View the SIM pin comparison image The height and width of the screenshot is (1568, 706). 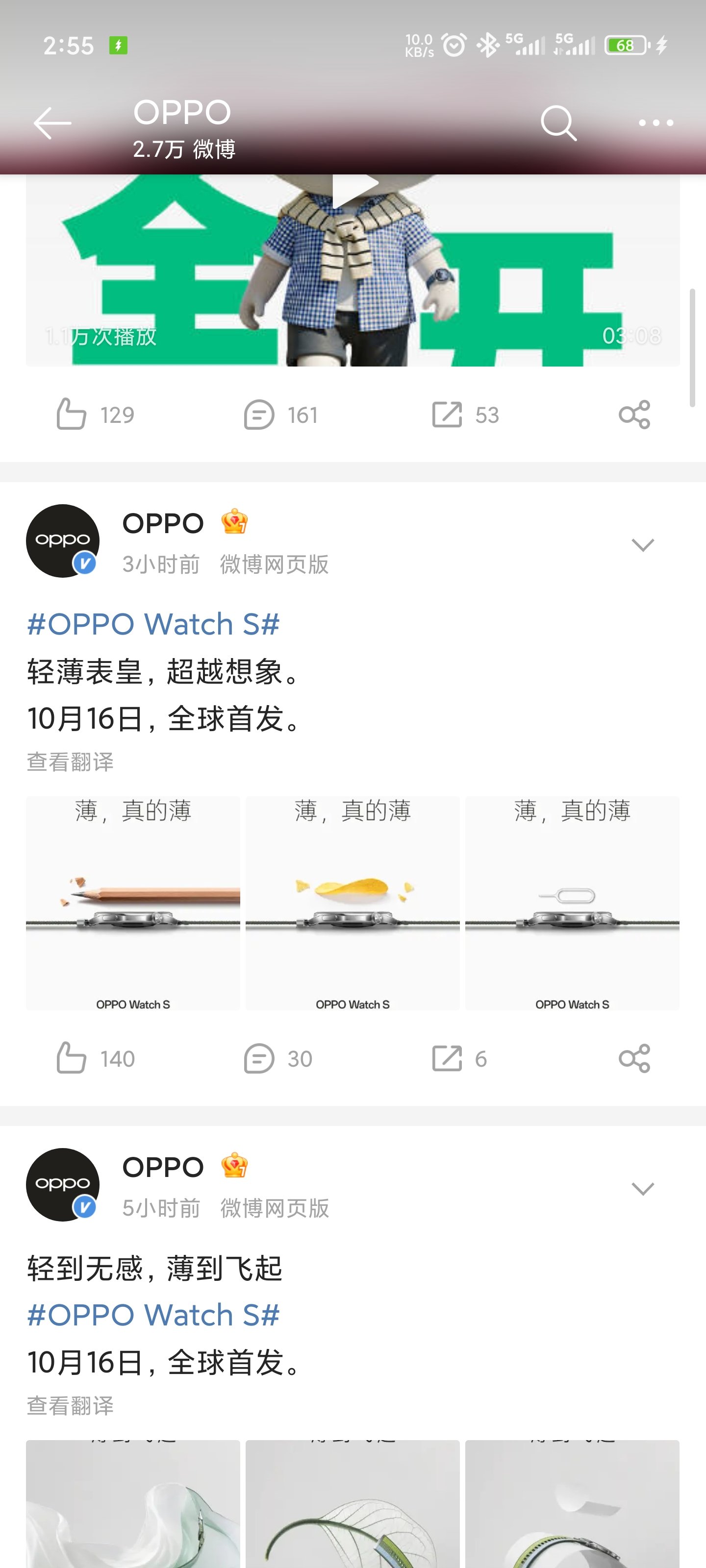[572, 903]
